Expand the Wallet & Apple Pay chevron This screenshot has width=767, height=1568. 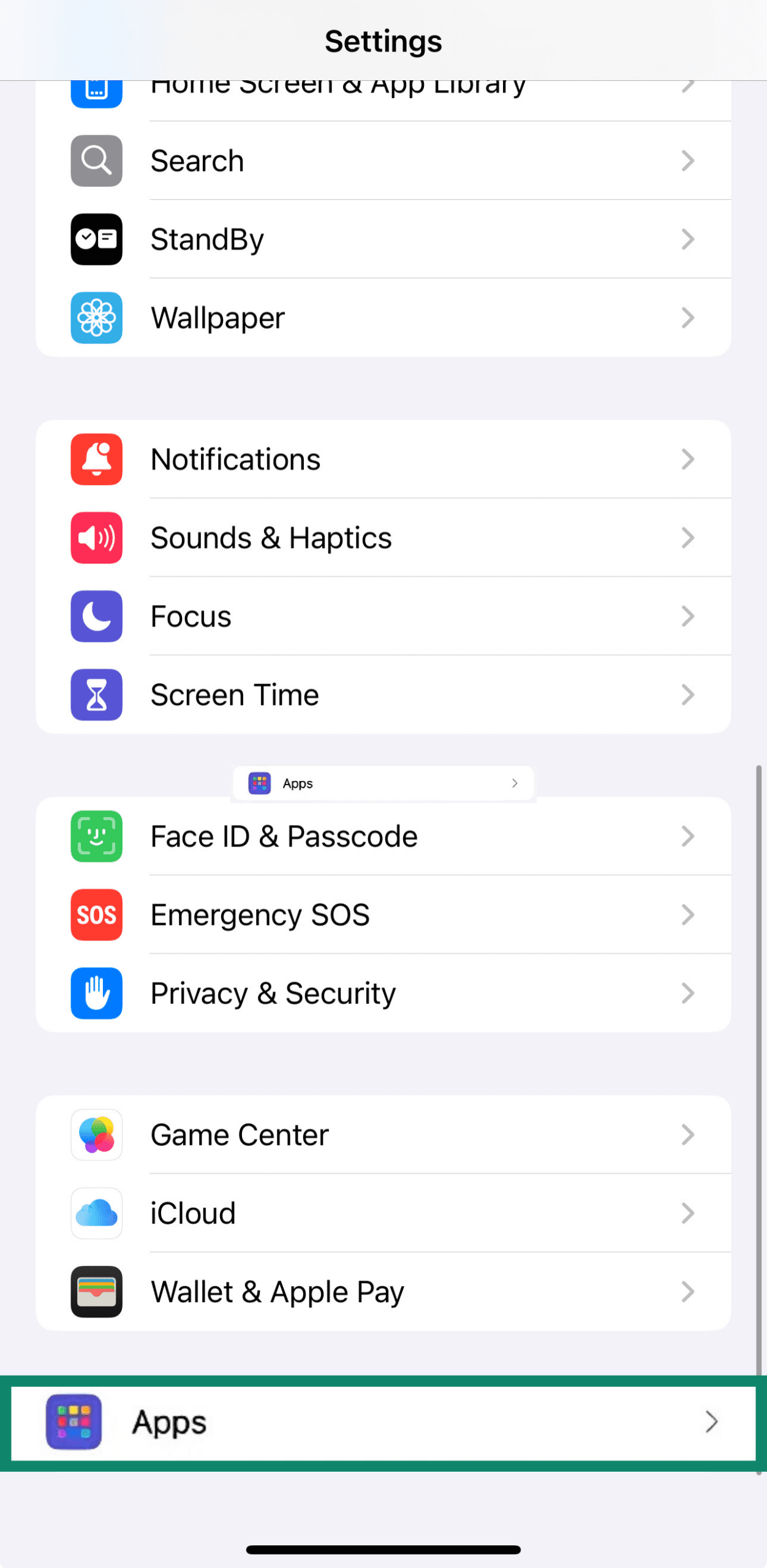pos(687,1292)
